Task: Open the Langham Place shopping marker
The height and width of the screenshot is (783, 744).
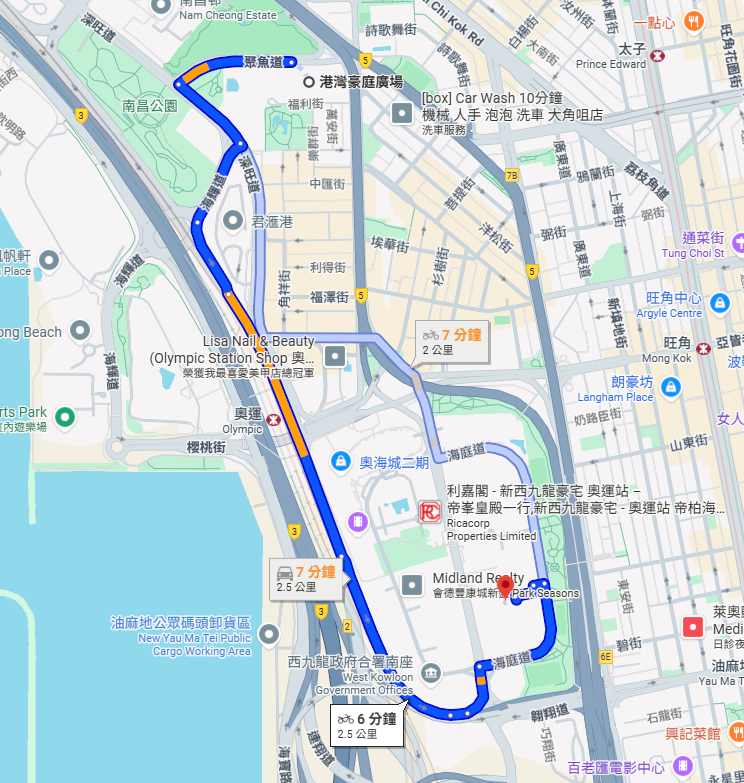Action: [x=671, y=387]
